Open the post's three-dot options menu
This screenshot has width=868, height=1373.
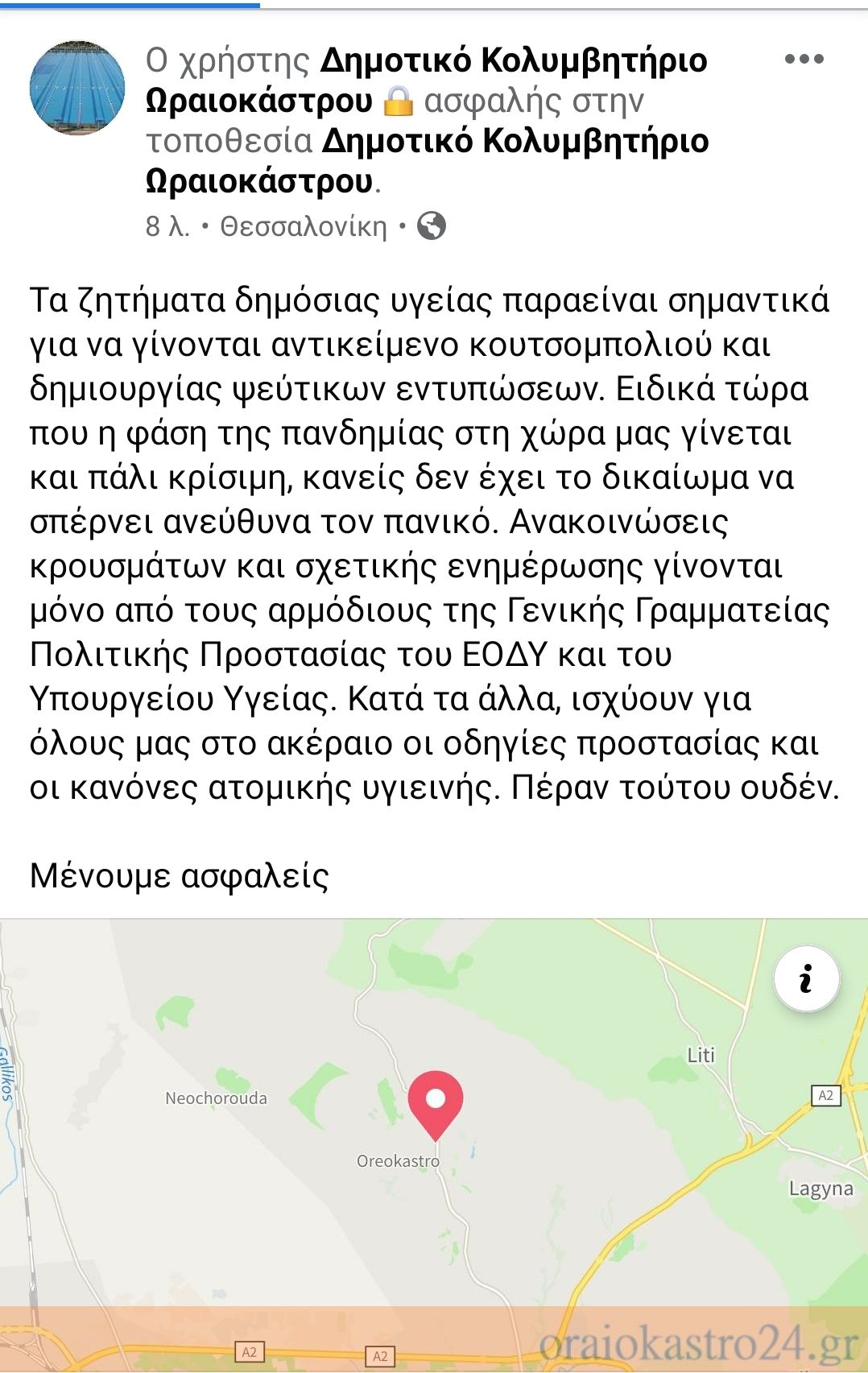point(804,60)
